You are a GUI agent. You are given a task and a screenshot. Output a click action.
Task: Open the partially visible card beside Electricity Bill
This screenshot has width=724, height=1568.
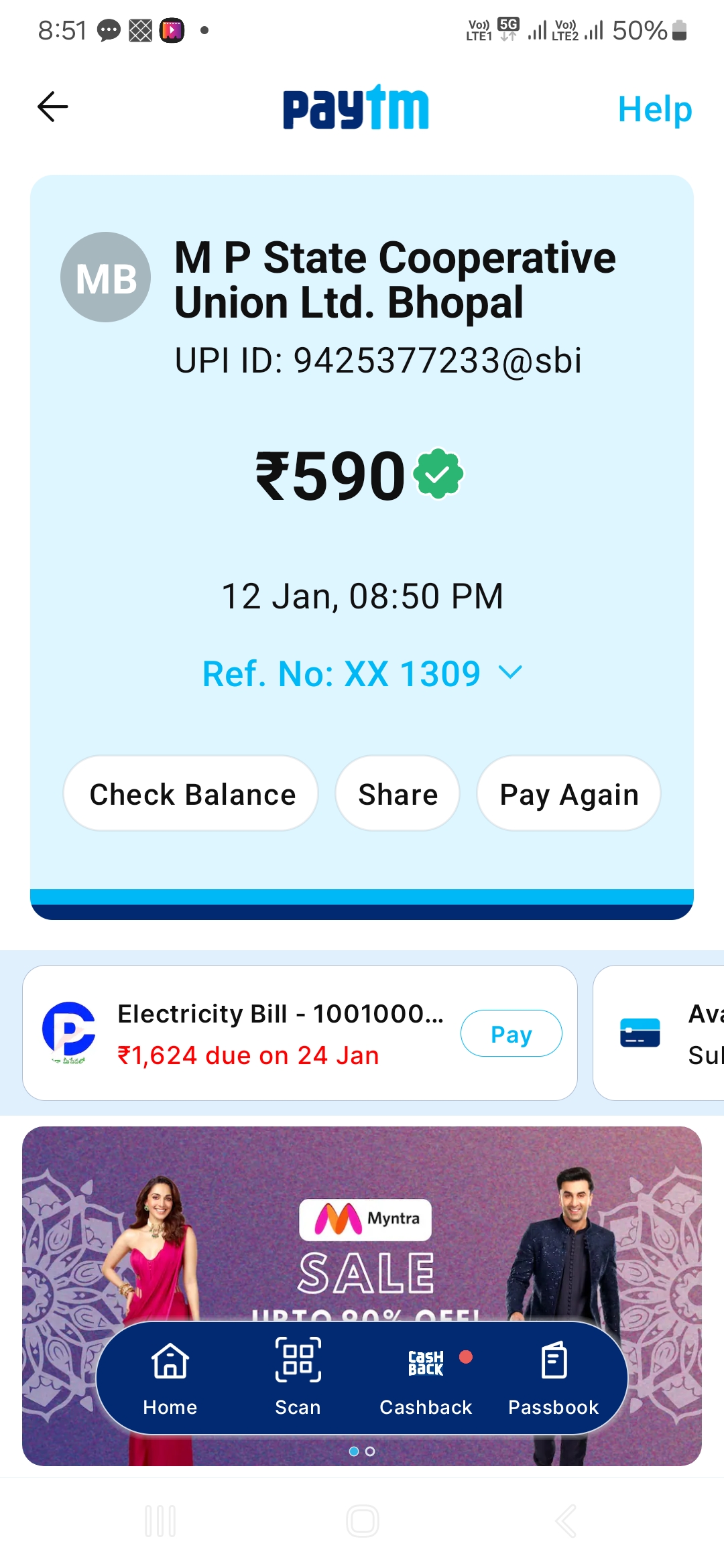coord(659,1033)
